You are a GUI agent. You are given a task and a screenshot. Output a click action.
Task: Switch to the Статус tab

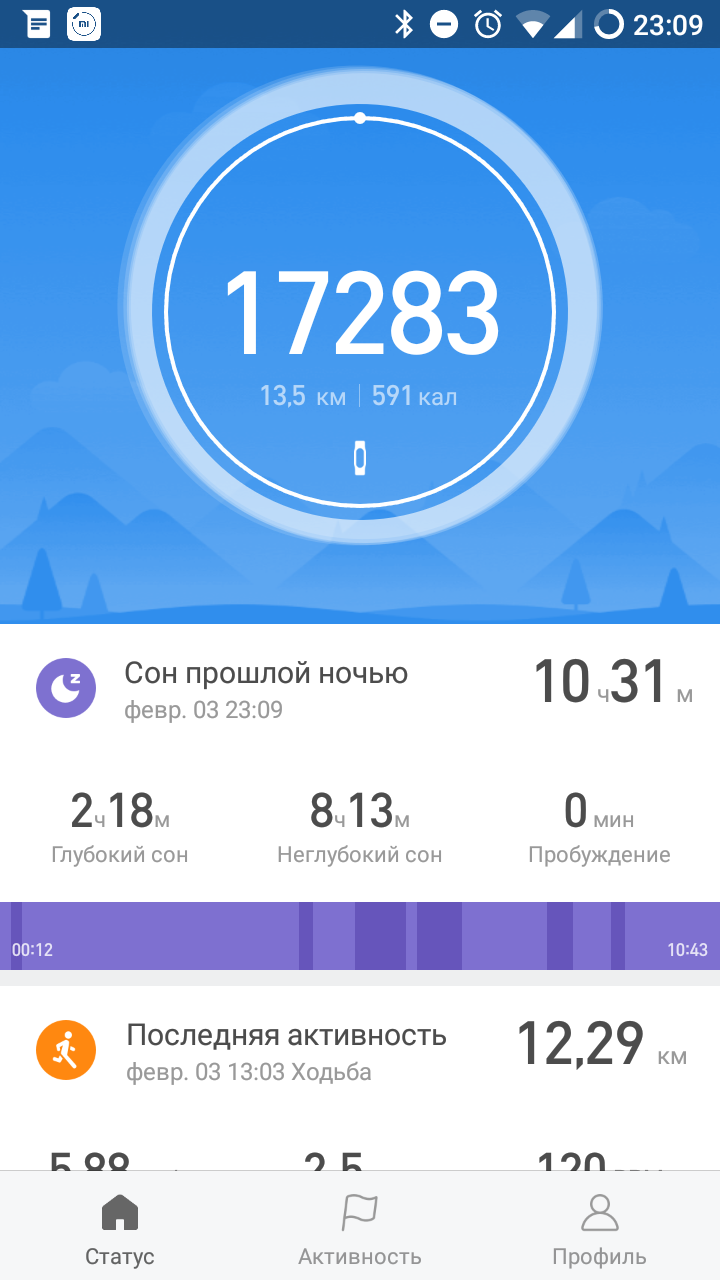(x=120, y=1228)
